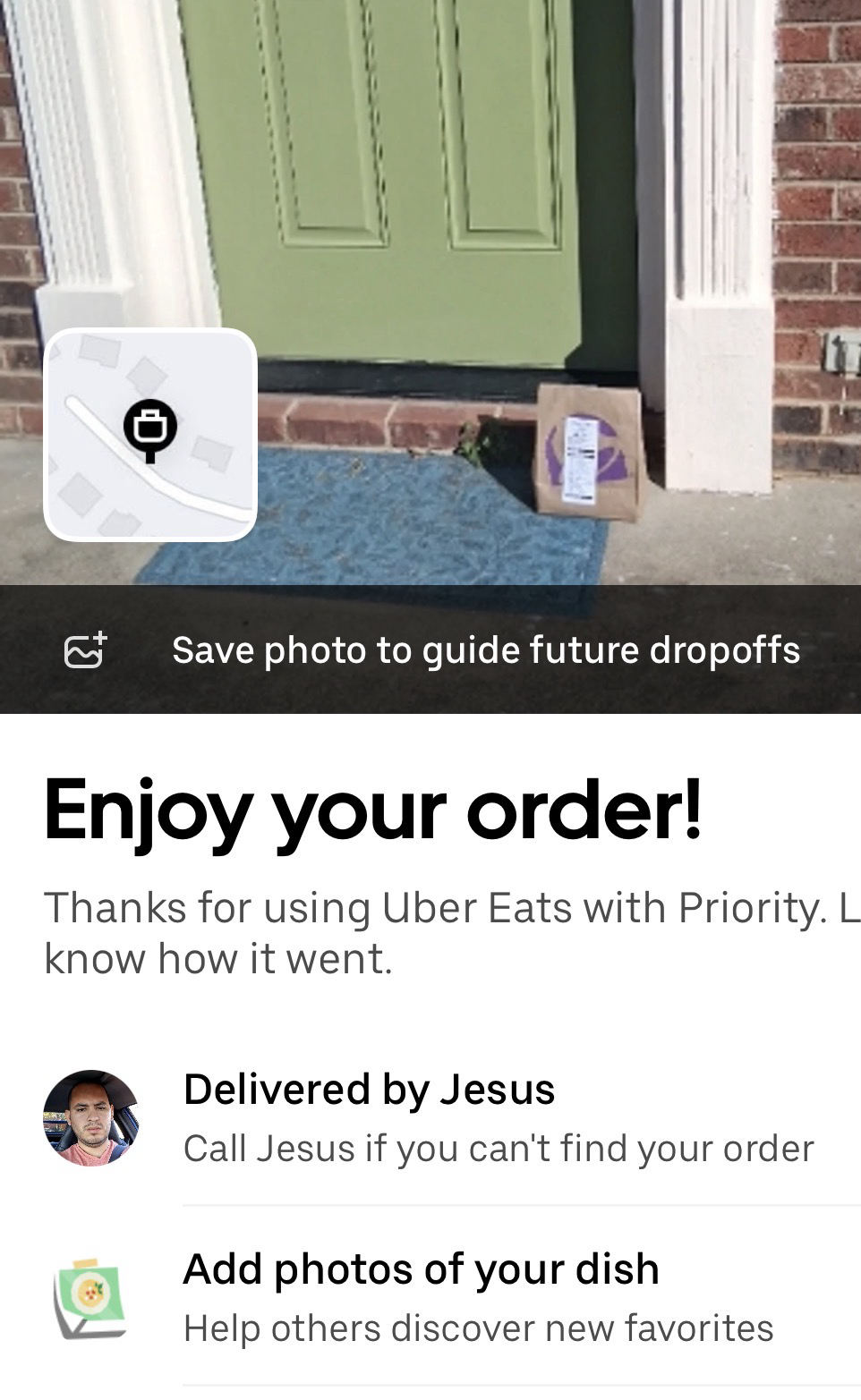Open the delivery location map thumbnail
The height and width of the screenshot is (1400, 861).
pos(150,435)
